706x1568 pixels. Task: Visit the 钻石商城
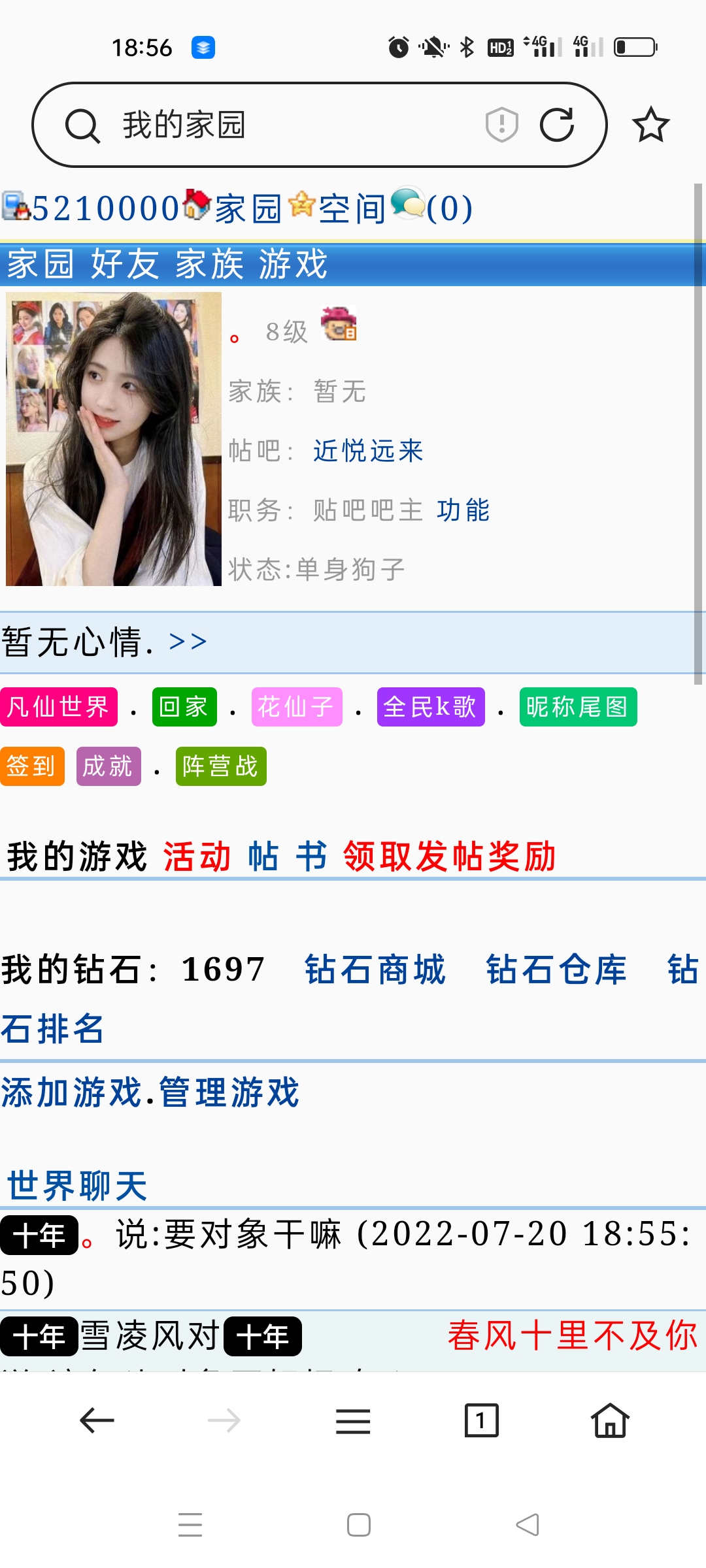coord(375,969)
